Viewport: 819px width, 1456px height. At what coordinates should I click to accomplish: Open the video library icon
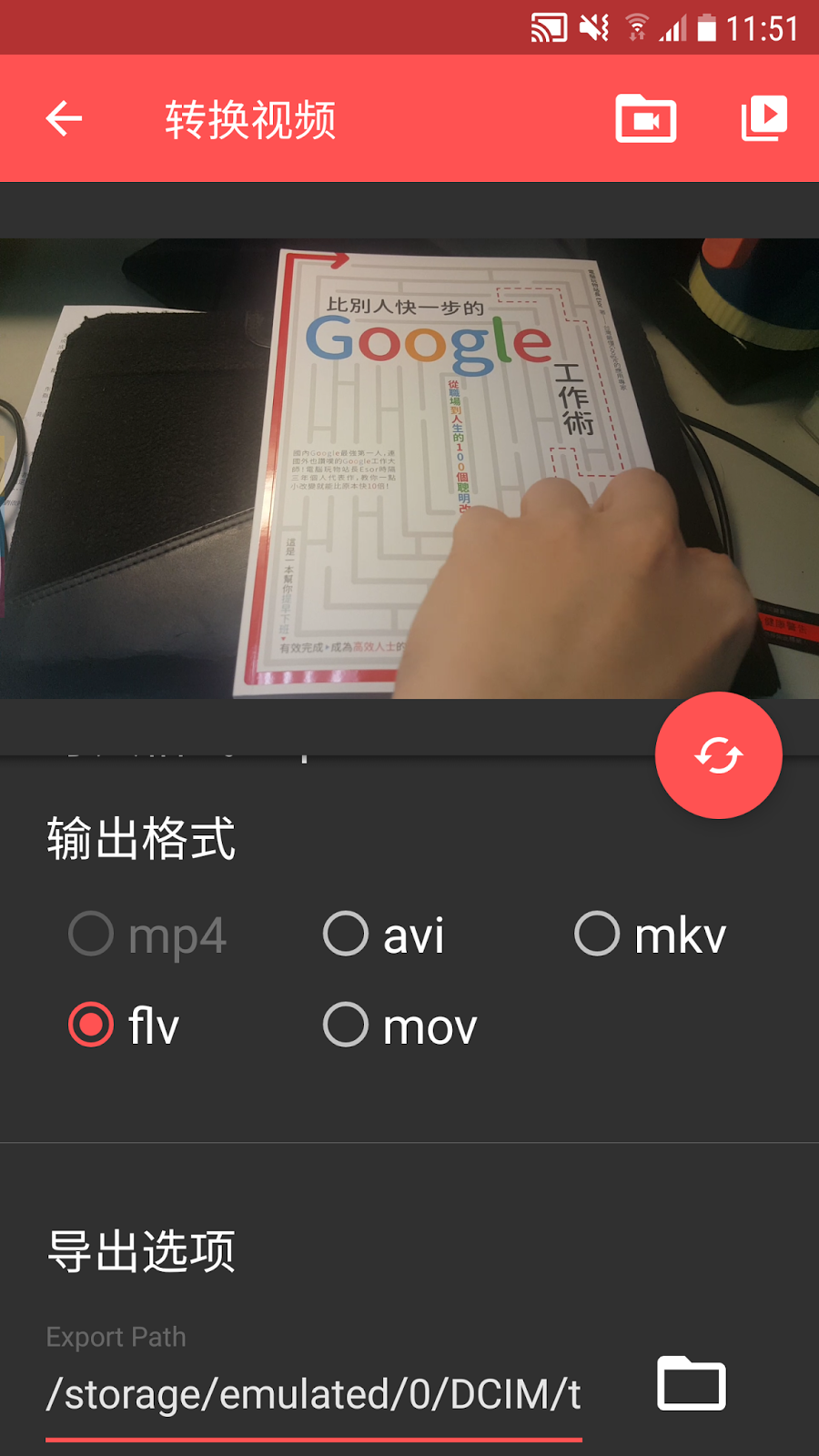click(x=763, y=118)
